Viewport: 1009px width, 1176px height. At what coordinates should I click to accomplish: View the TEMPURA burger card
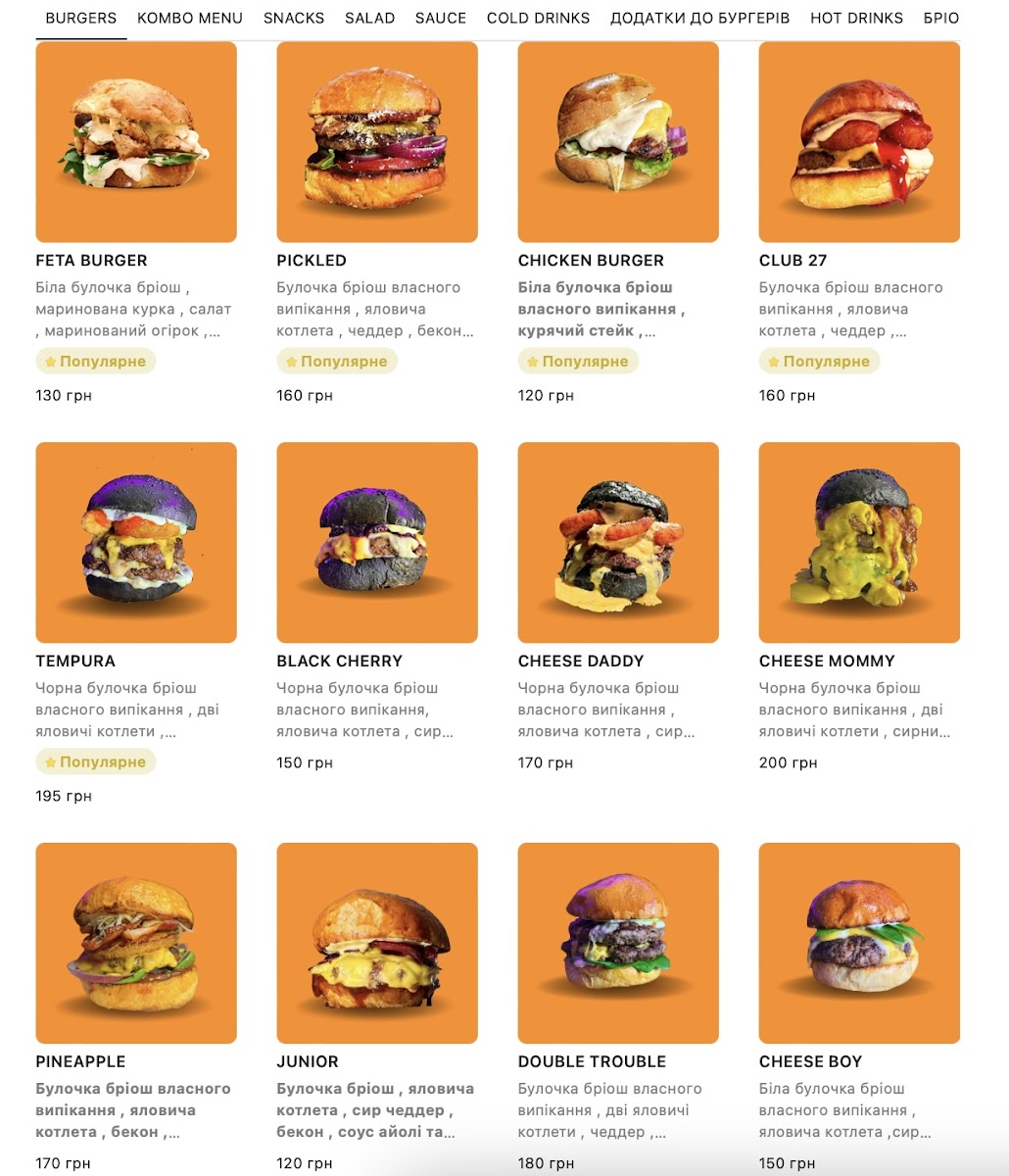[x=136, y=543]
